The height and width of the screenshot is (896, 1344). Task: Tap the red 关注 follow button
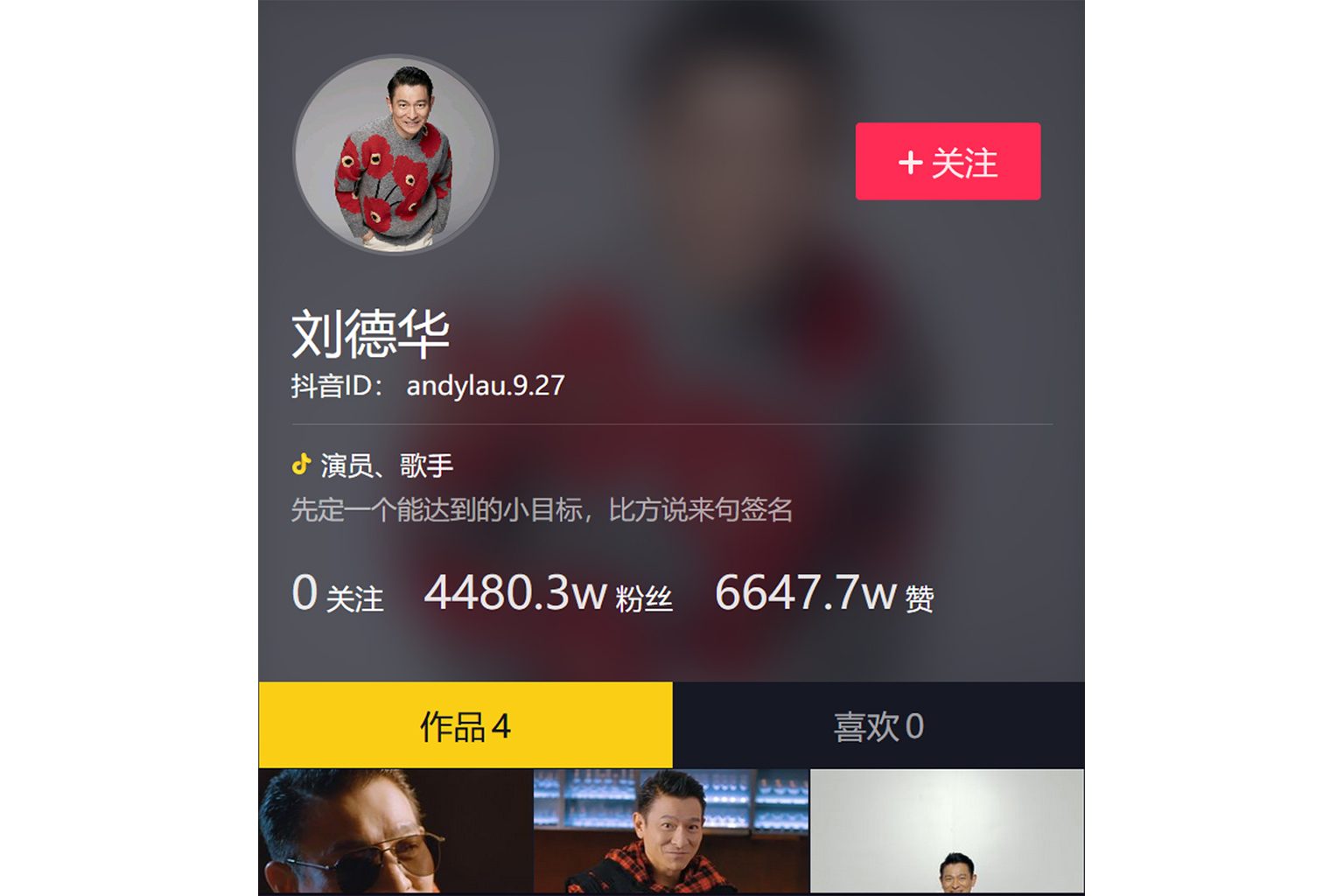(x=948, y=162)
